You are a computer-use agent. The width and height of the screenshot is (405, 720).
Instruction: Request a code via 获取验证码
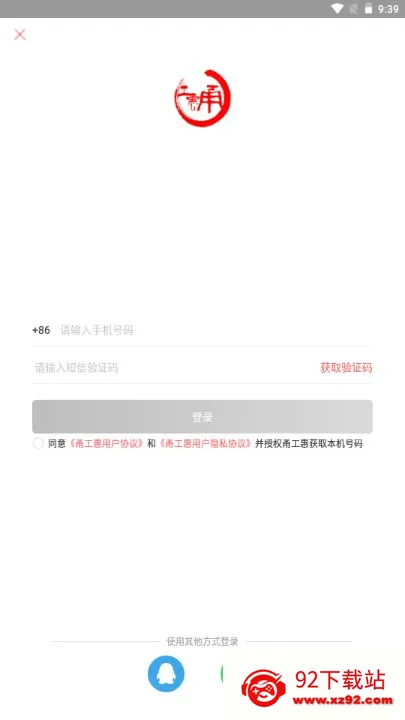click(x=346, y=368)
